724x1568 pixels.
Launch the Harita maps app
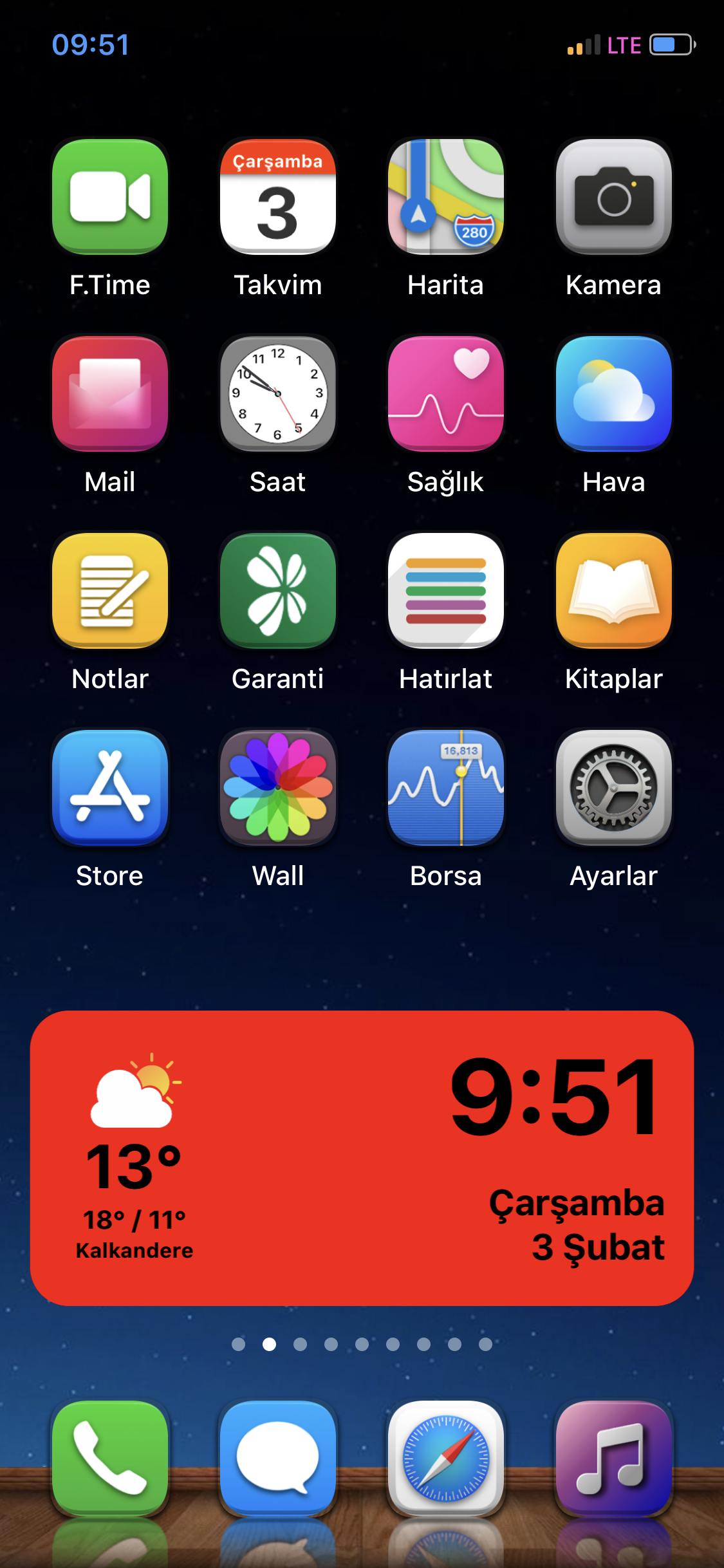click(x=445, y=196)
